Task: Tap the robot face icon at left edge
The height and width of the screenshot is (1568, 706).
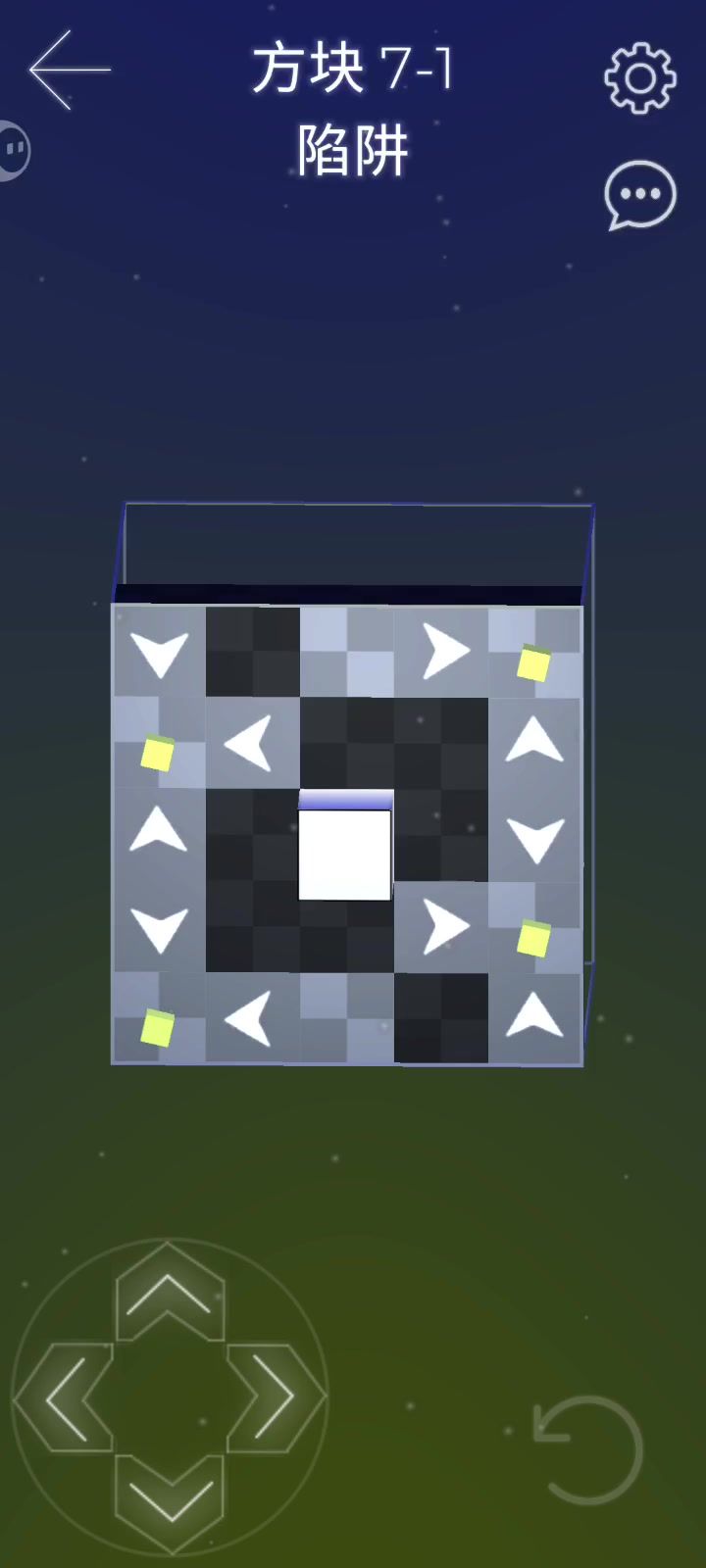Action: click(14, 150)
